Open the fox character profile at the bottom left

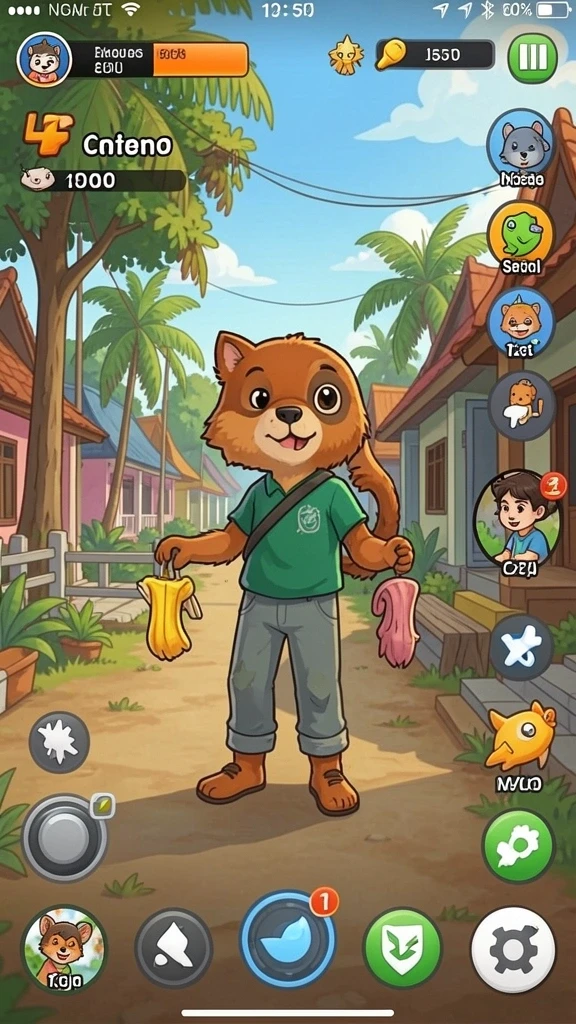(63, 949)
